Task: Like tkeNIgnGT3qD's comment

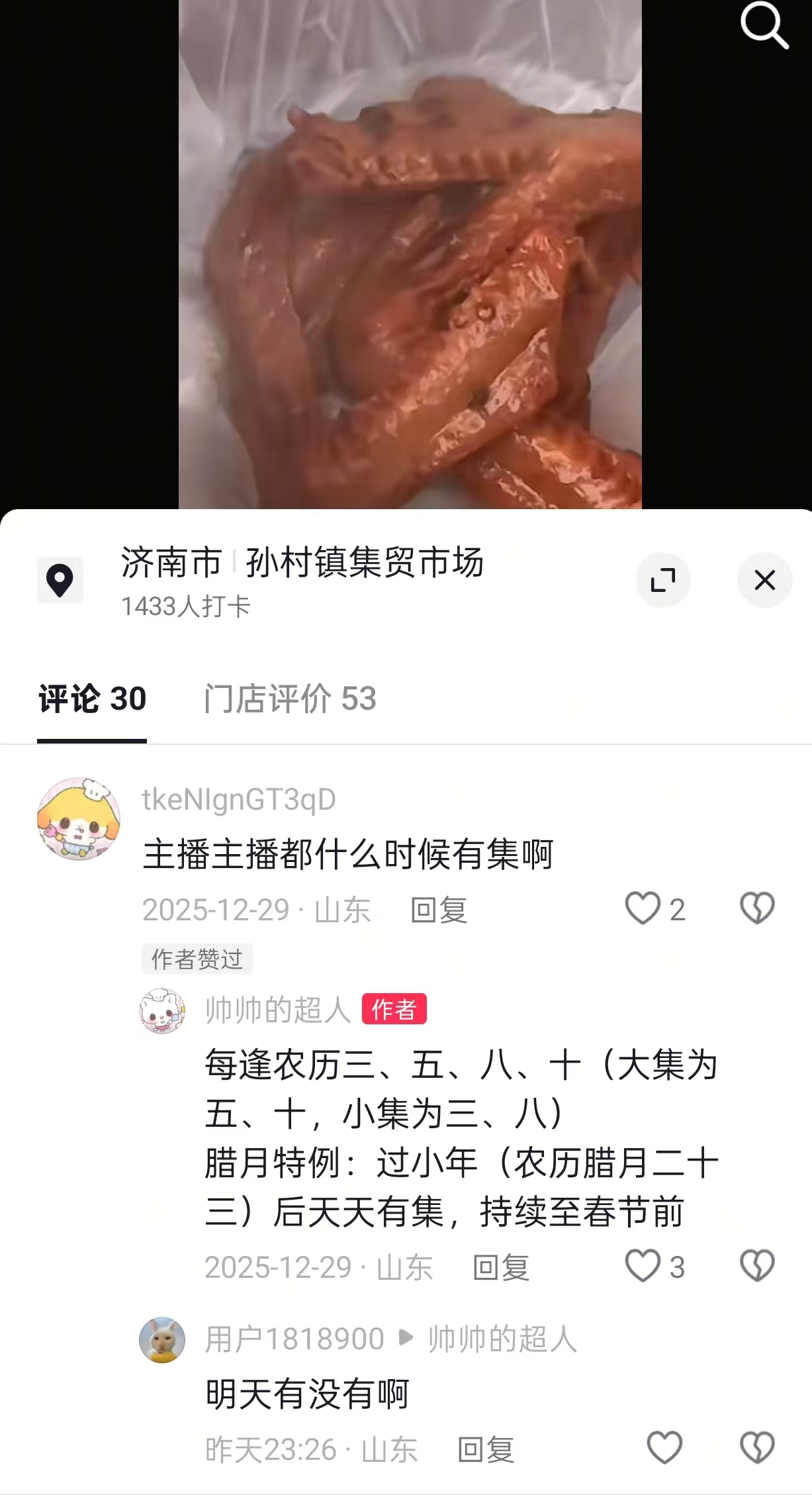Action: pyautogui.click(x=643, y=908)
